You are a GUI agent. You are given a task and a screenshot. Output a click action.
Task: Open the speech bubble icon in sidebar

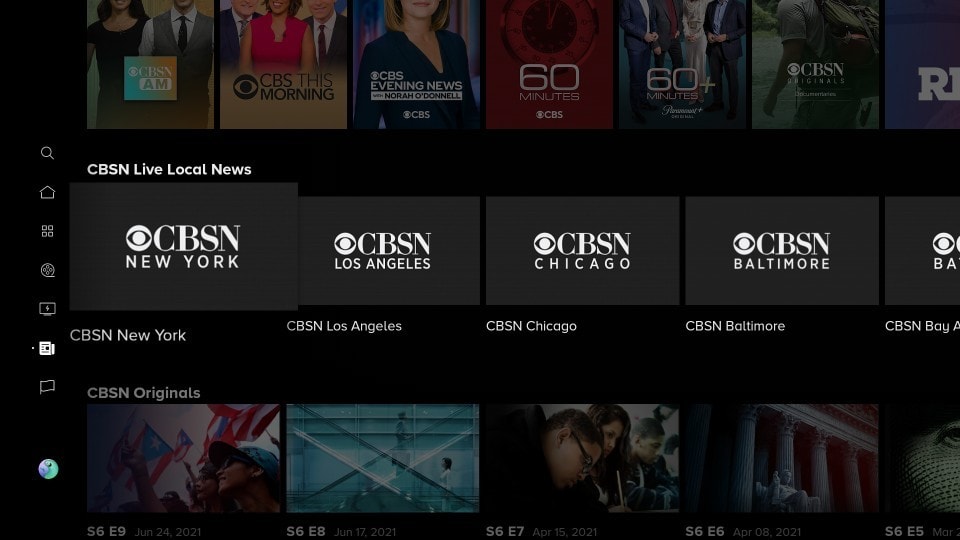click(47, 386)
